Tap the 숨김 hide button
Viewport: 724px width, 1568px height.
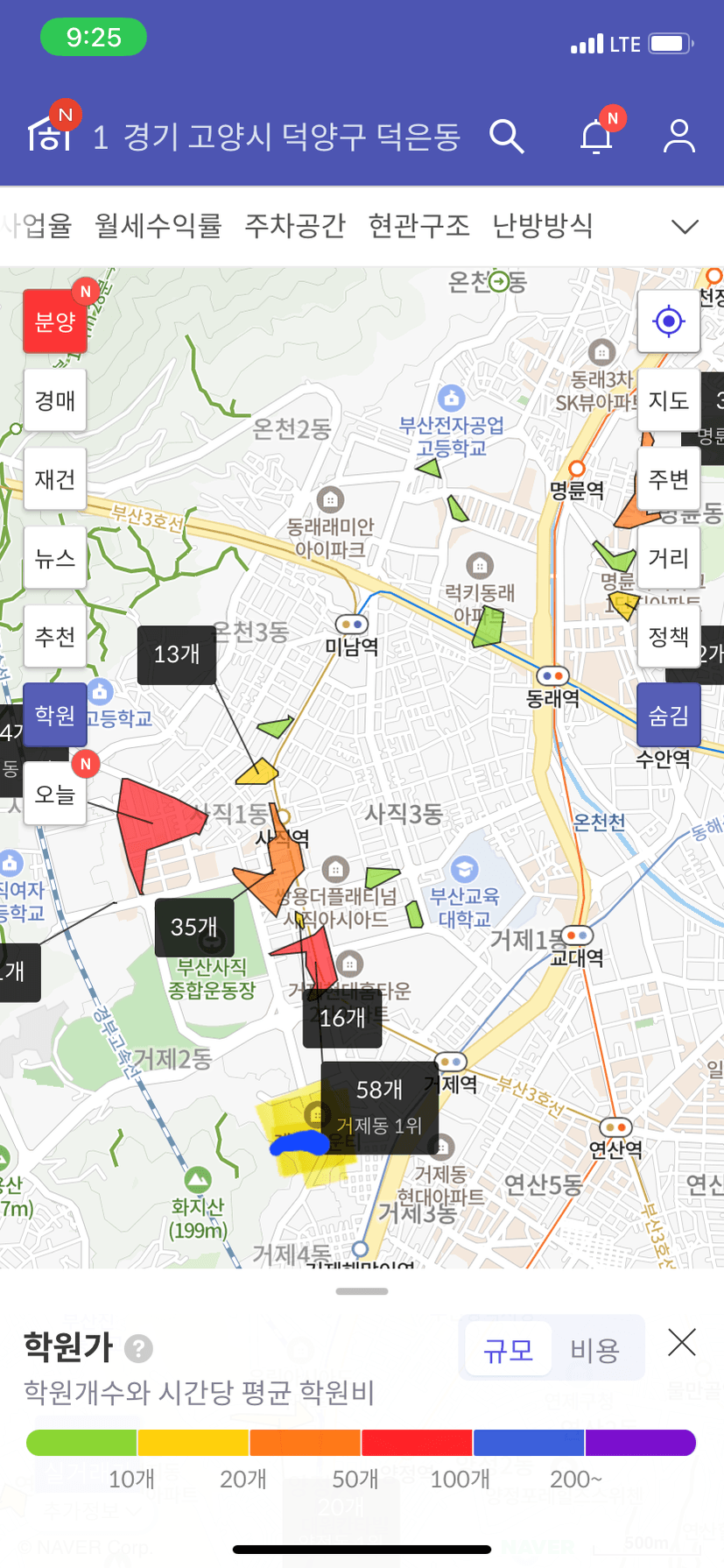pyautogui.click(x=669, y=716)
